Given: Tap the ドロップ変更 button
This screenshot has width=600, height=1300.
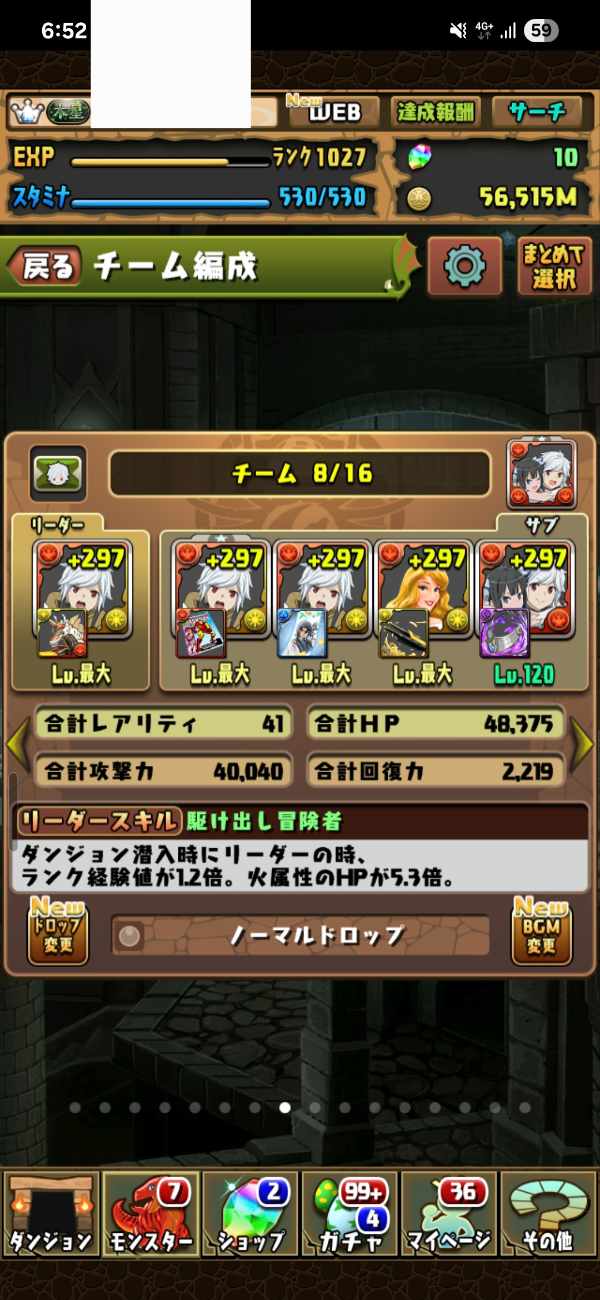Looking at the screenshot, I should 58,931.
